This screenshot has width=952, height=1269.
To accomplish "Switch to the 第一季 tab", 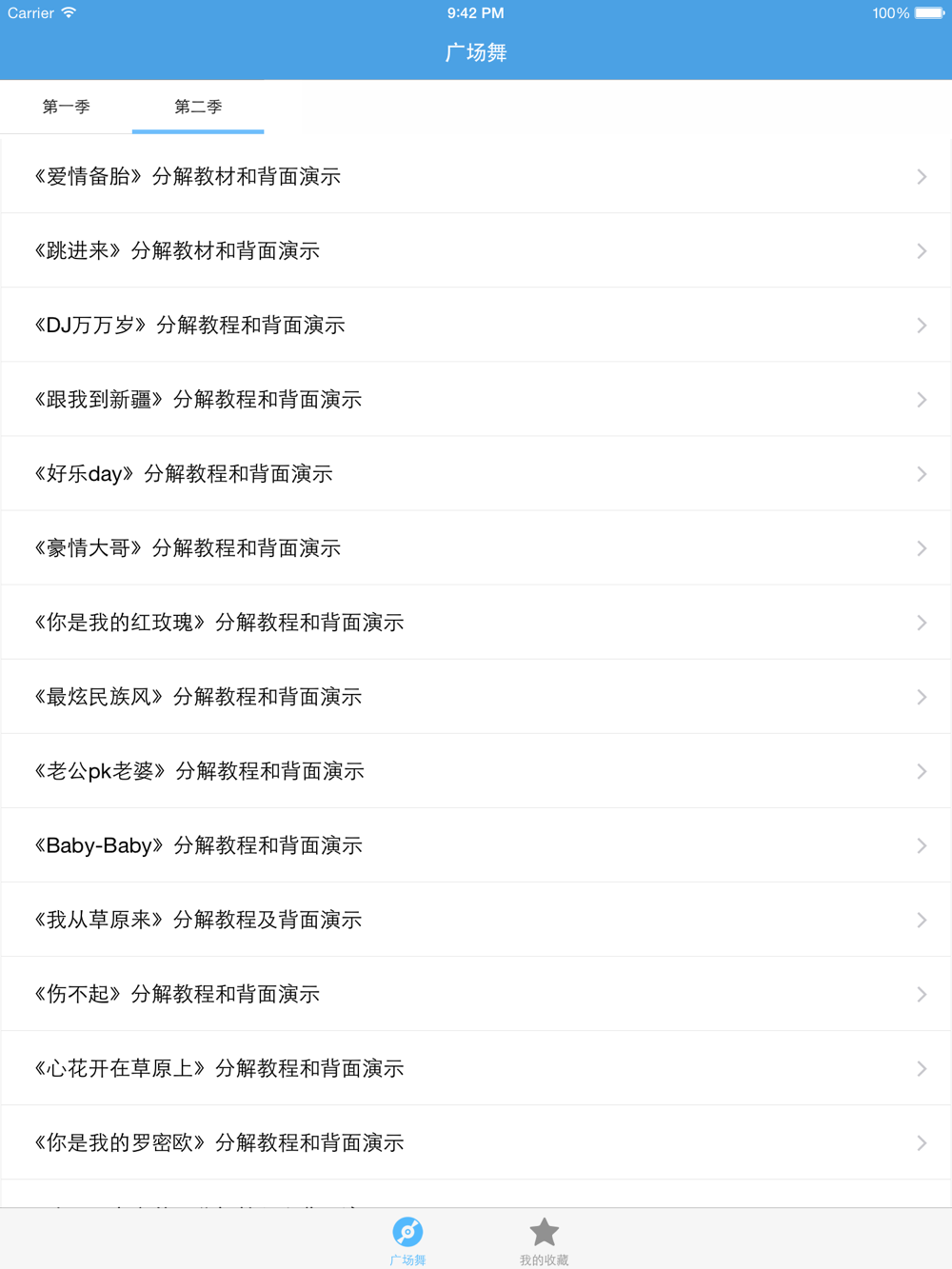I will [66, 107].
